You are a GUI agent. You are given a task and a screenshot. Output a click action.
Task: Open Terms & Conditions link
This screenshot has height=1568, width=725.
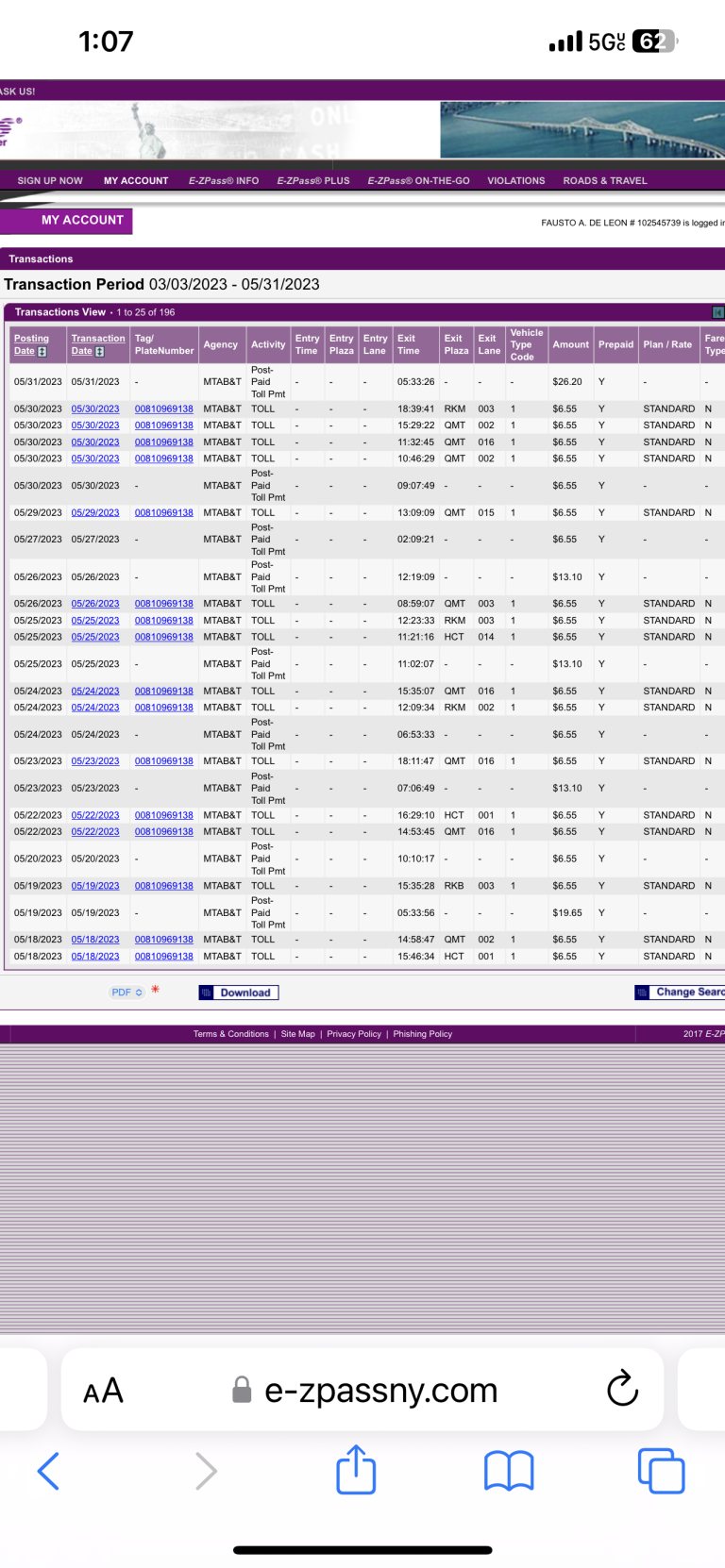coord(231,1034)
